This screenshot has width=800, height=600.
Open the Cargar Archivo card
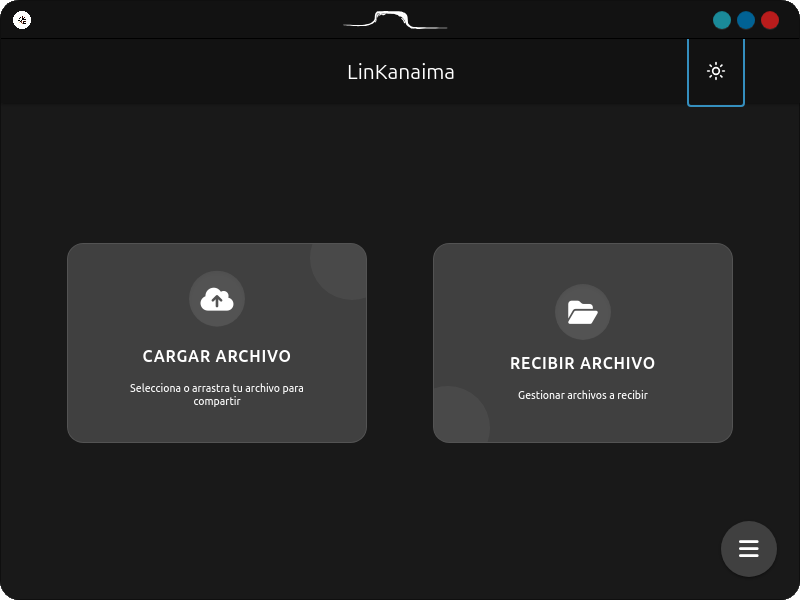pos(217,343)
